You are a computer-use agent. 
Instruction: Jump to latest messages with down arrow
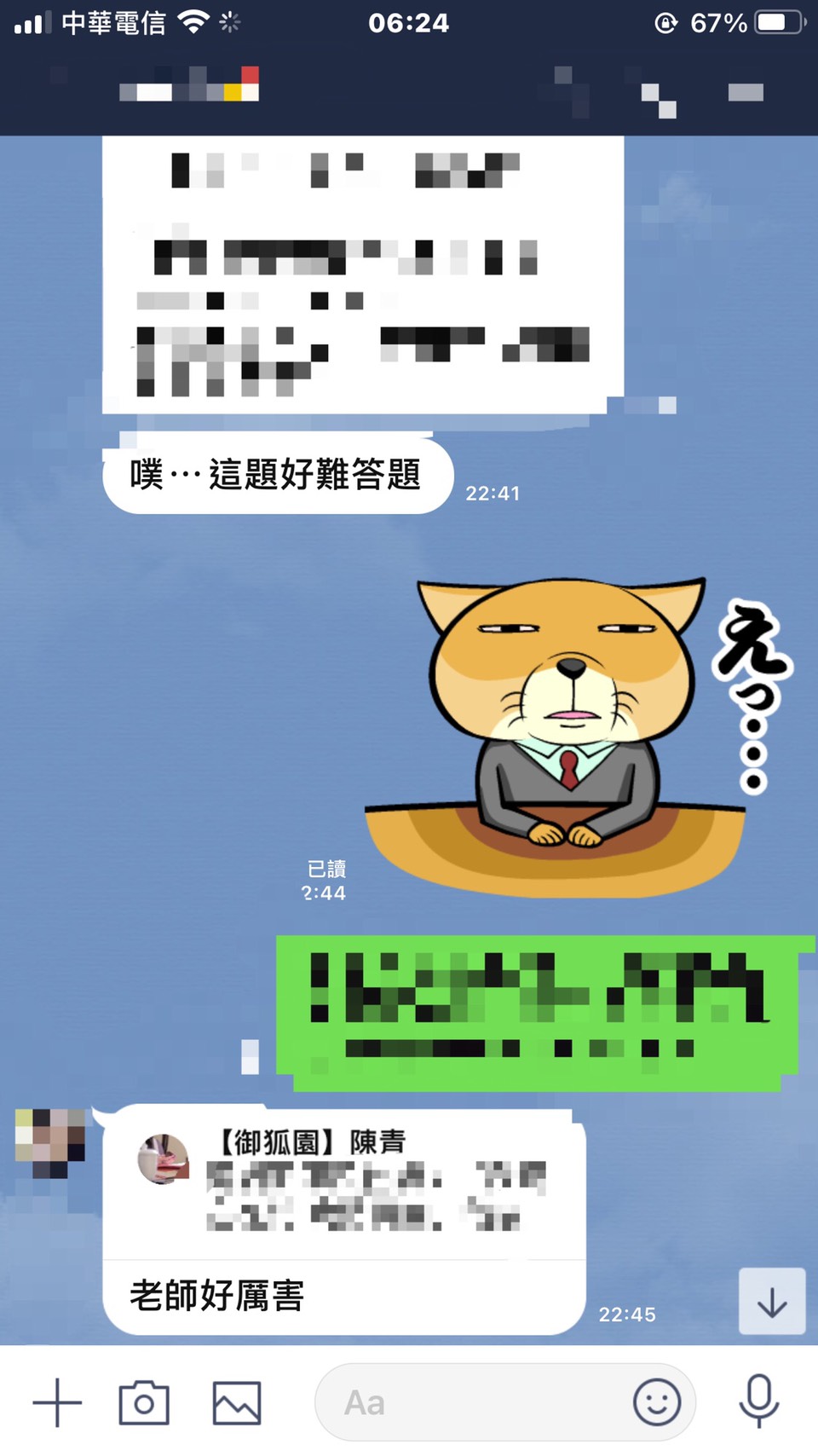(772, 1302)
